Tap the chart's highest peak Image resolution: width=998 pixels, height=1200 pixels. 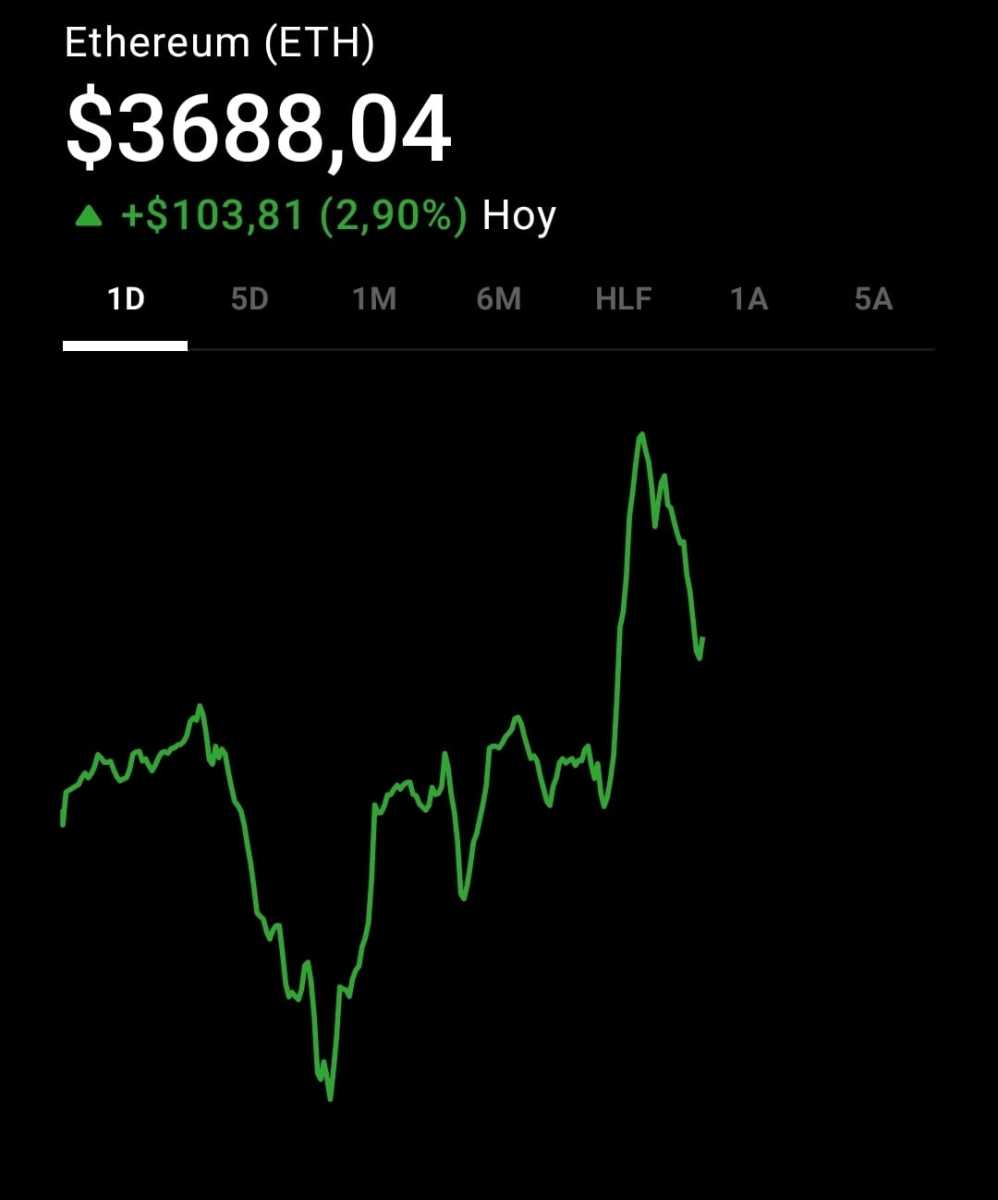[641, 433]
